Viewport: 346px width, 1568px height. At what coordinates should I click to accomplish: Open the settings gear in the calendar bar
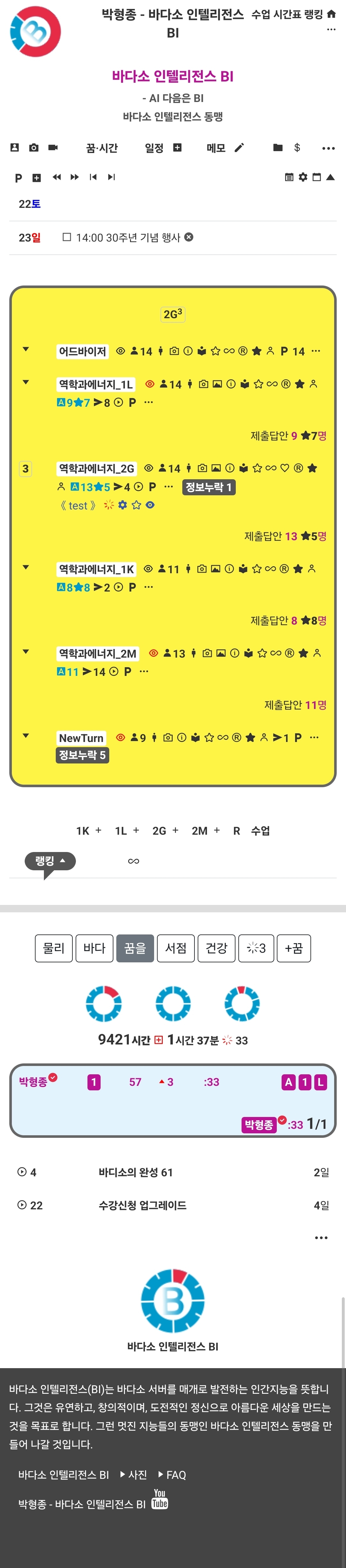(303, 177)
